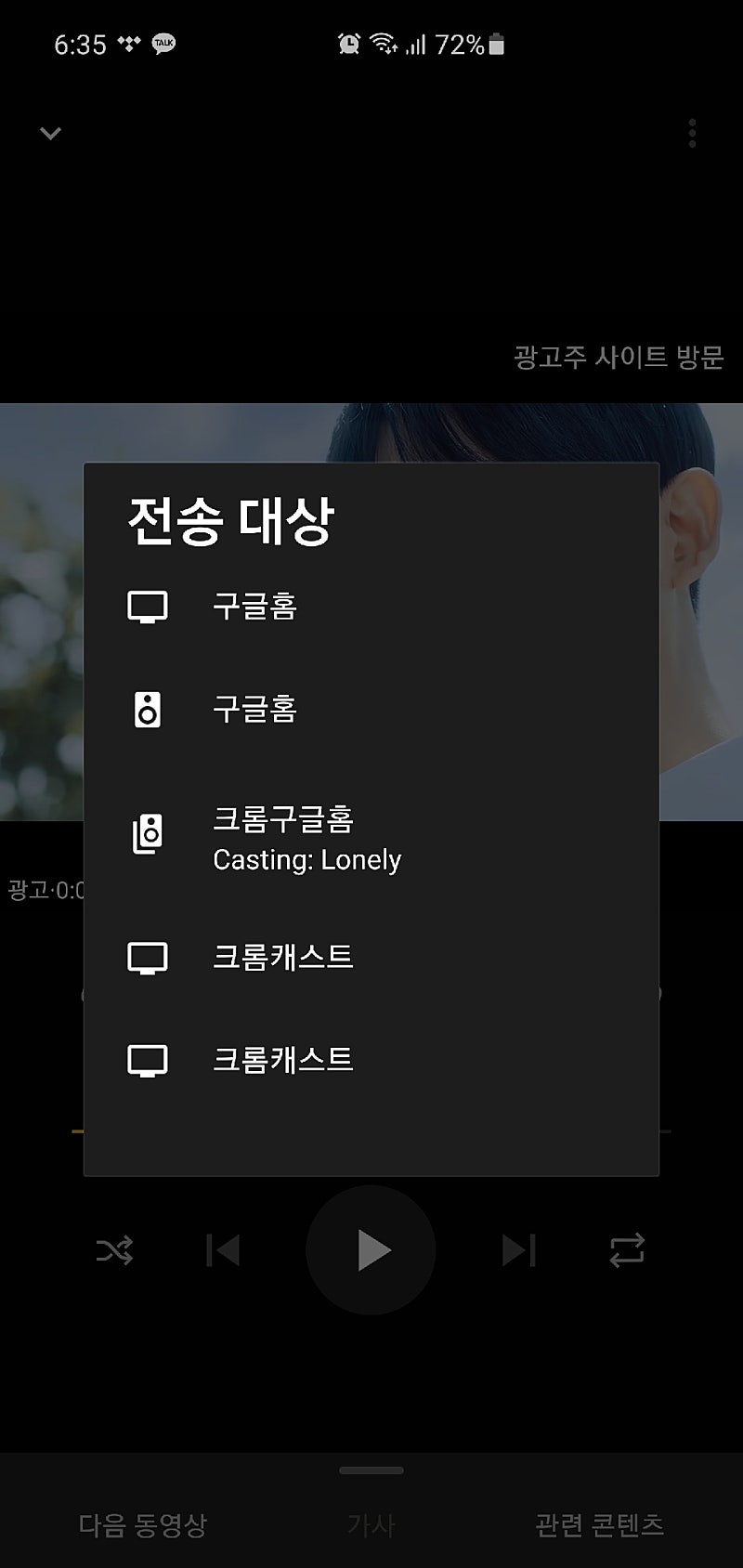Switch to the 관련 콘텐츠 tab
The height and width of the screenshot is (1568, 743).
(x=600, y=1524)
